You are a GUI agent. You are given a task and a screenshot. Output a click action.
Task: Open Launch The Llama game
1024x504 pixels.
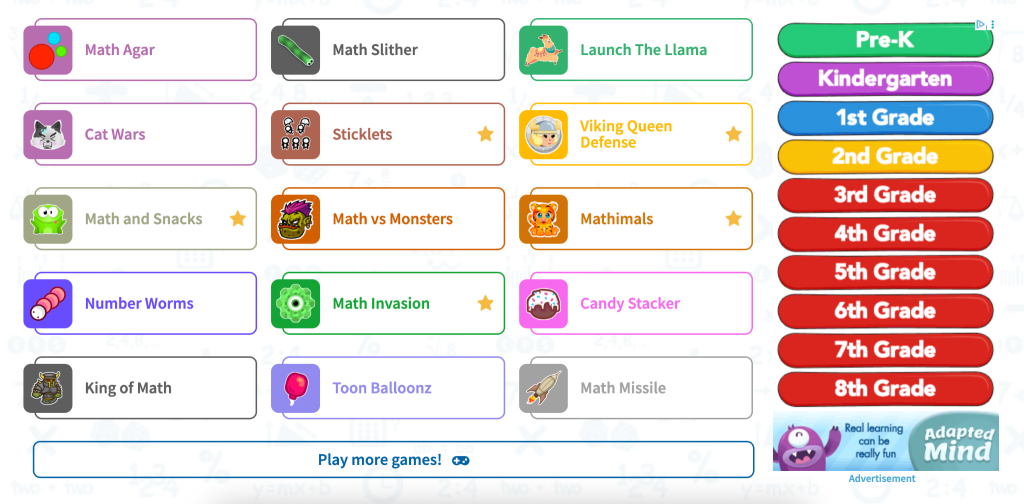[636, 50]
